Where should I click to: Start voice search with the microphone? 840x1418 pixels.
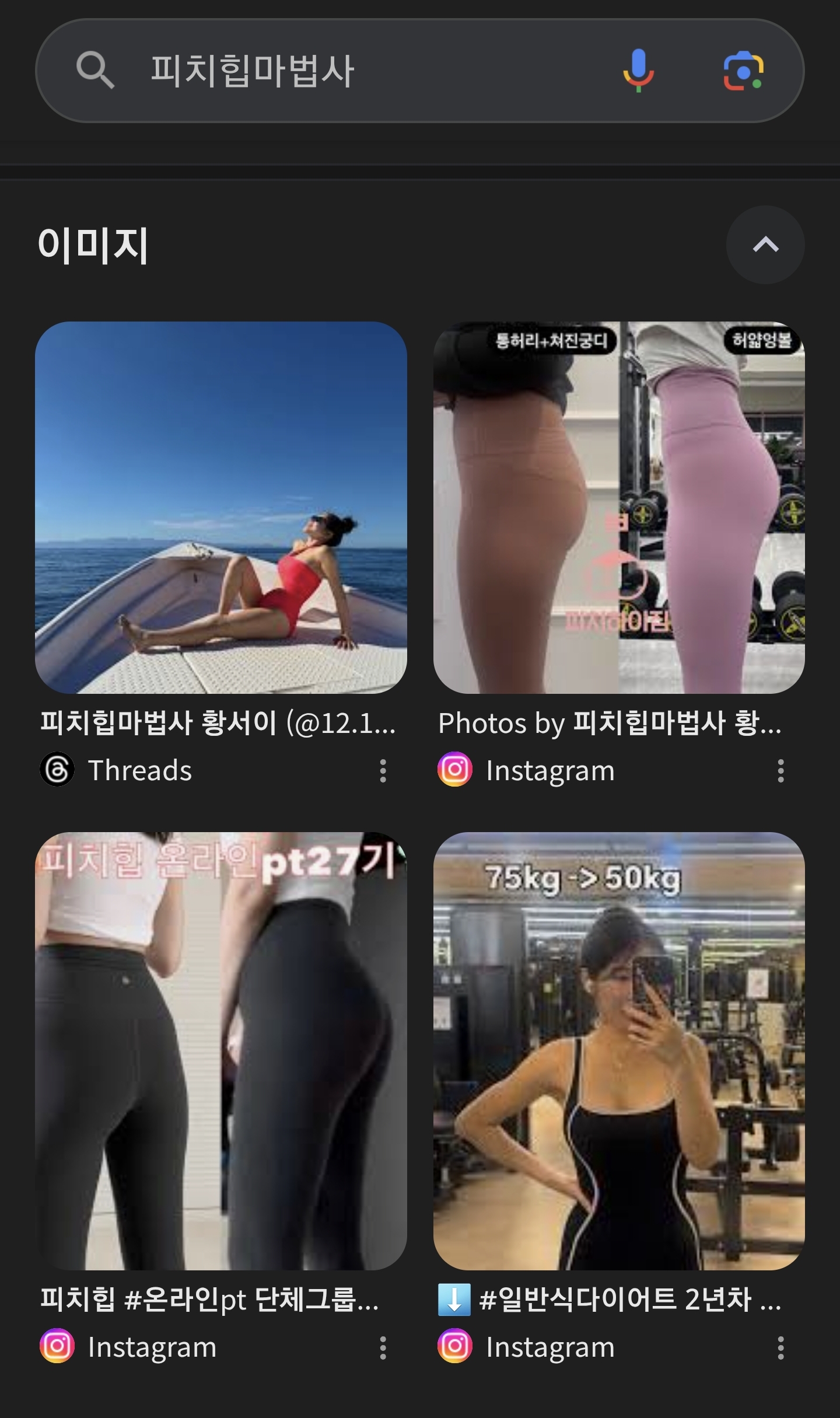pyautogui.click(x=638, y=71)
